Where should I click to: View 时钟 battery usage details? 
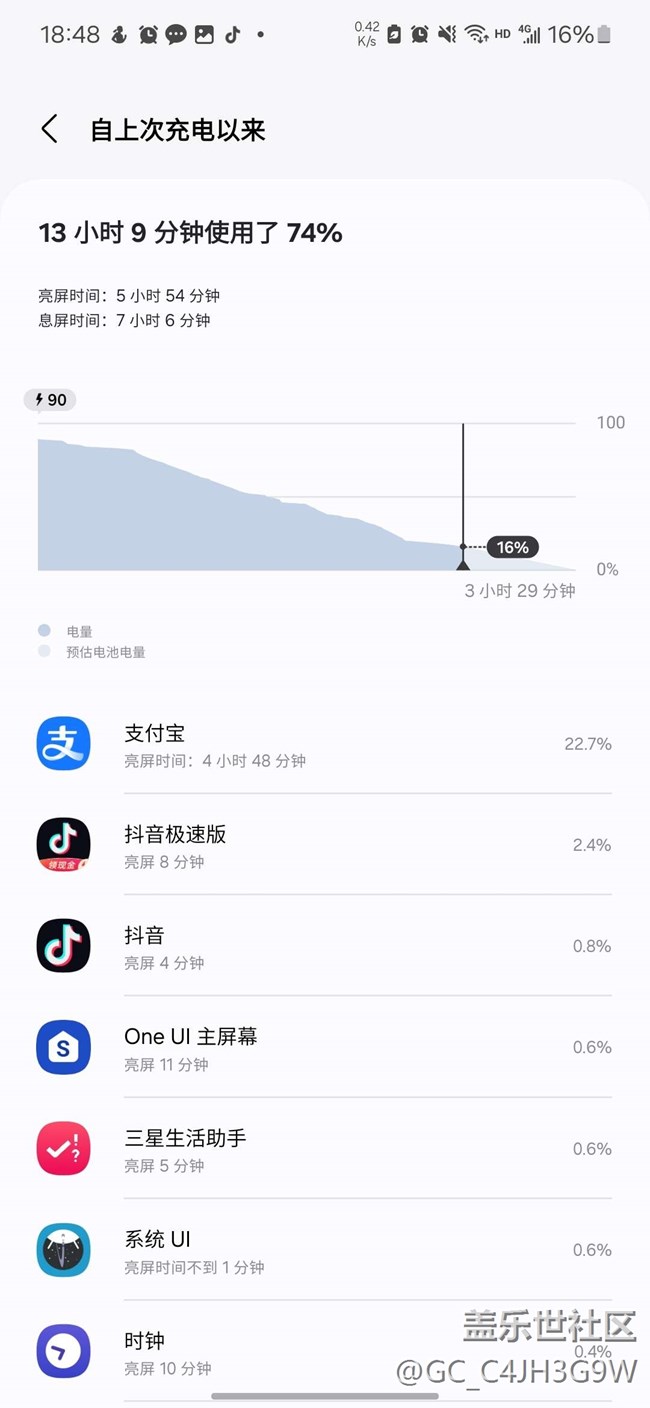(324, 1351)
